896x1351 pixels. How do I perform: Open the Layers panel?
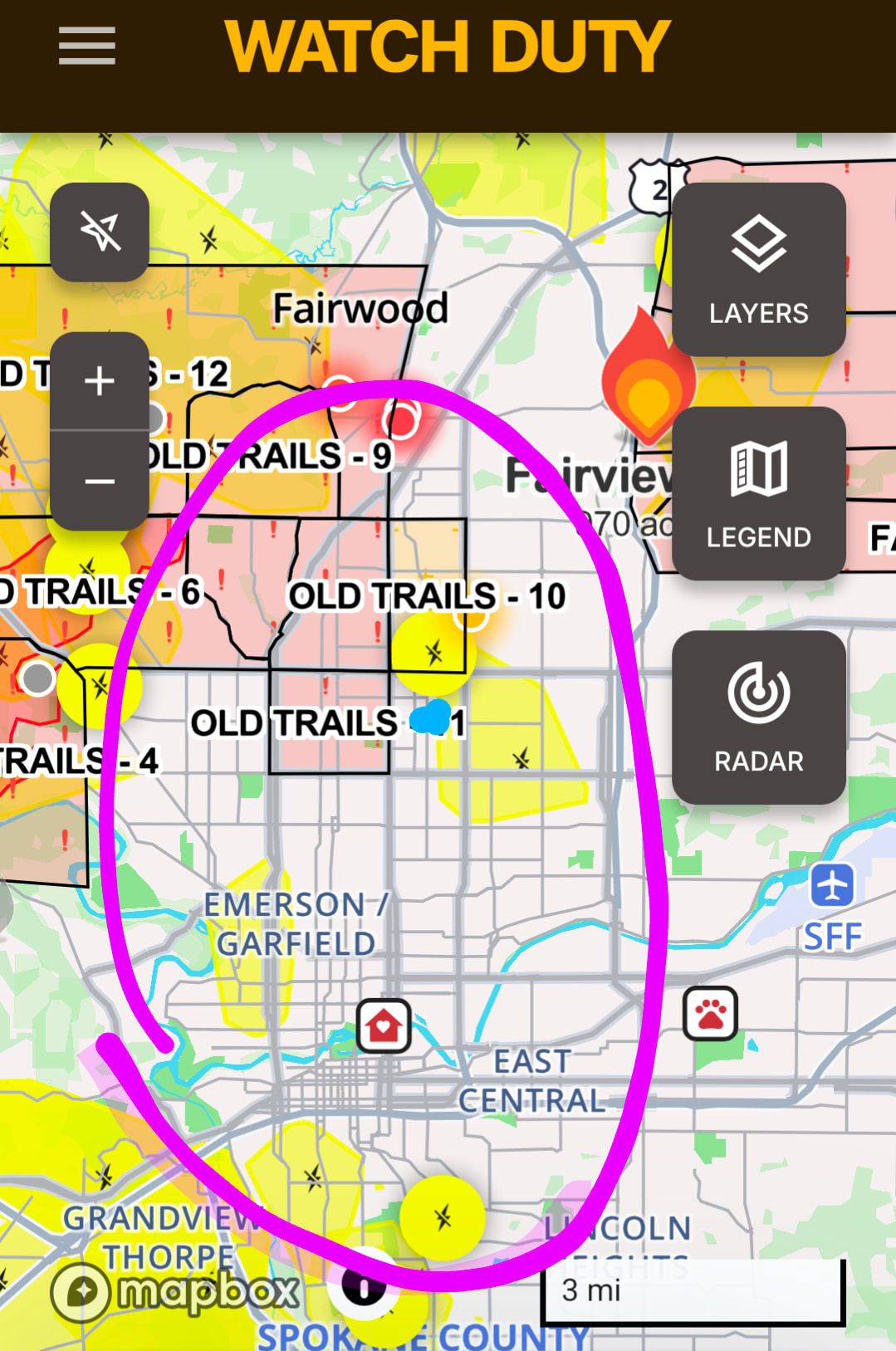(x=758, y=269)
